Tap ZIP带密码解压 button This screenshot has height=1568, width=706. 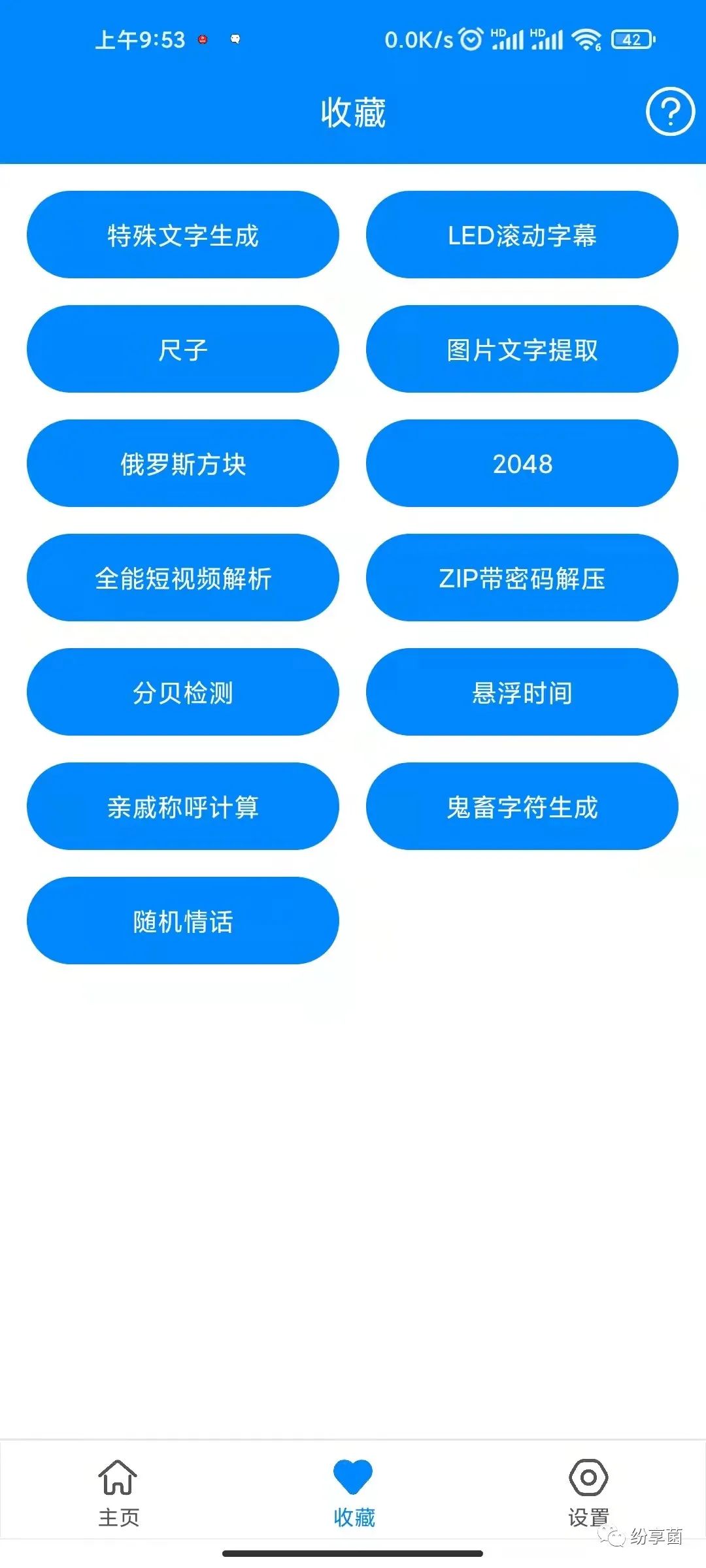(x=522, y=578)
